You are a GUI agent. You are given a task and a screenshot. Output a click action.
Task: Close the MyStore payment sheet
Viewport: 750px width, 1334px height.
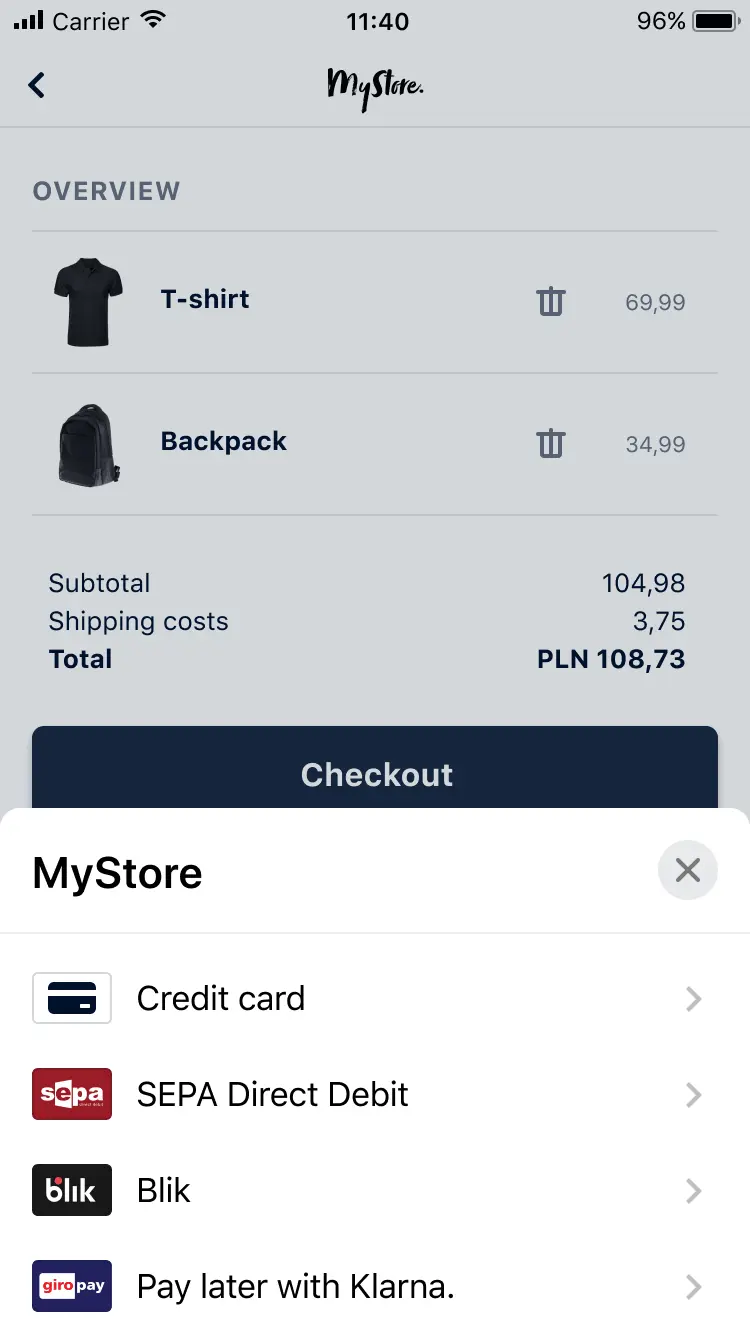(687, 870)
